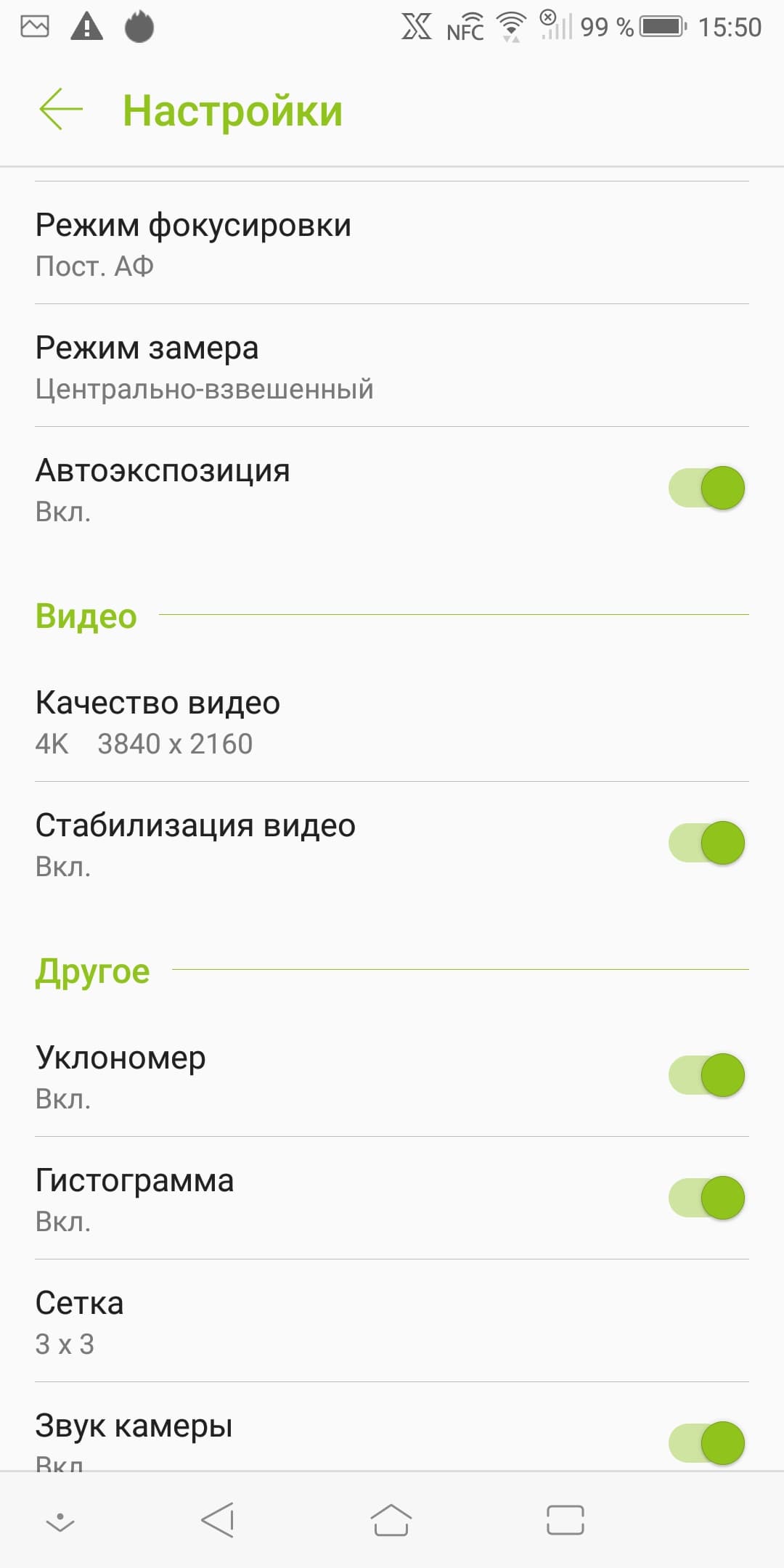Screen dimensions: 784x1568
Task: Change the Качество видео resolution
Action: 392,722
